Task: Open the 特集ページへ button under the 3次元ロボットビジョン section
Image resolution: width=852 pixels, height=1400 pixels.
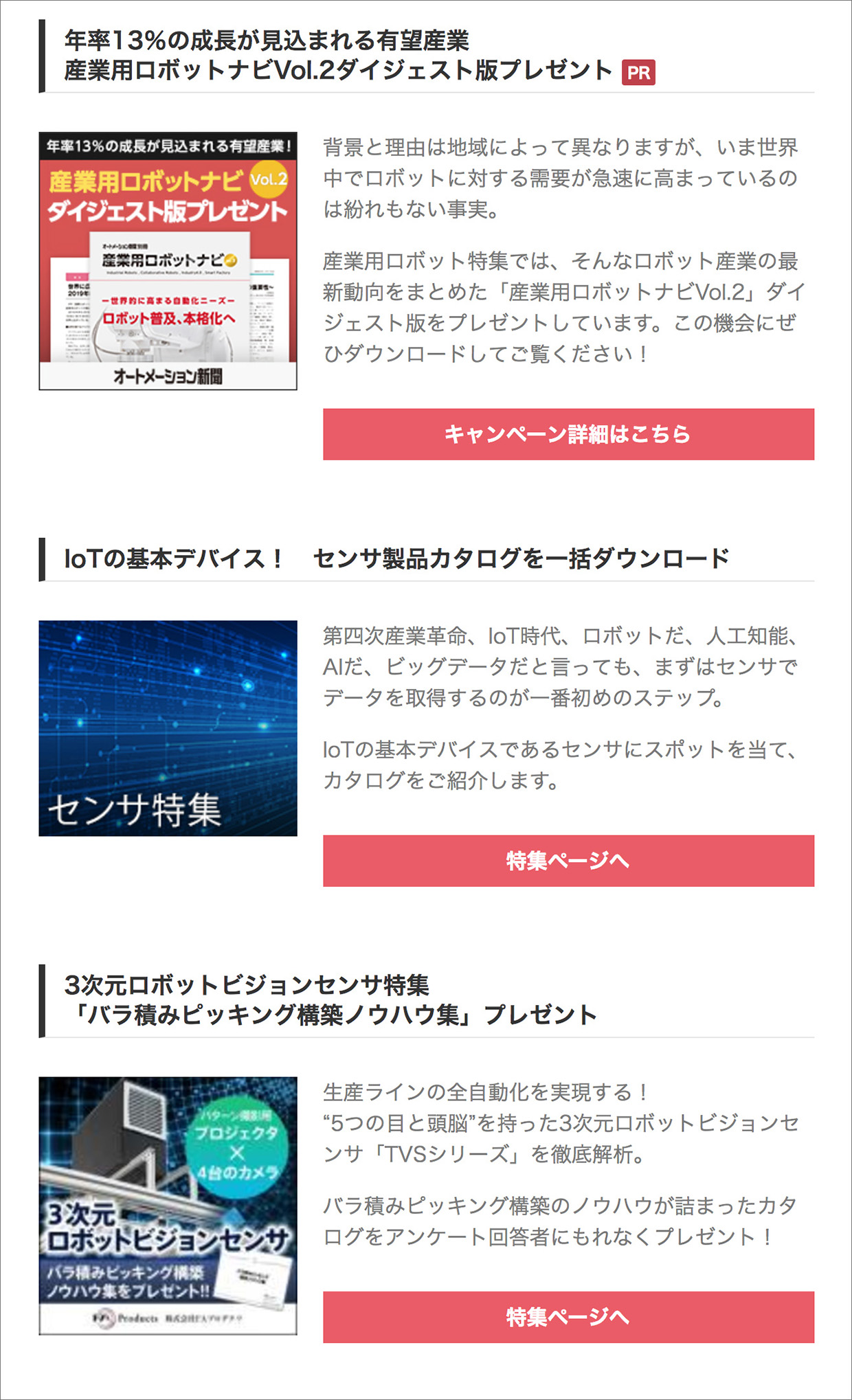Action: tap(568, 1317)
